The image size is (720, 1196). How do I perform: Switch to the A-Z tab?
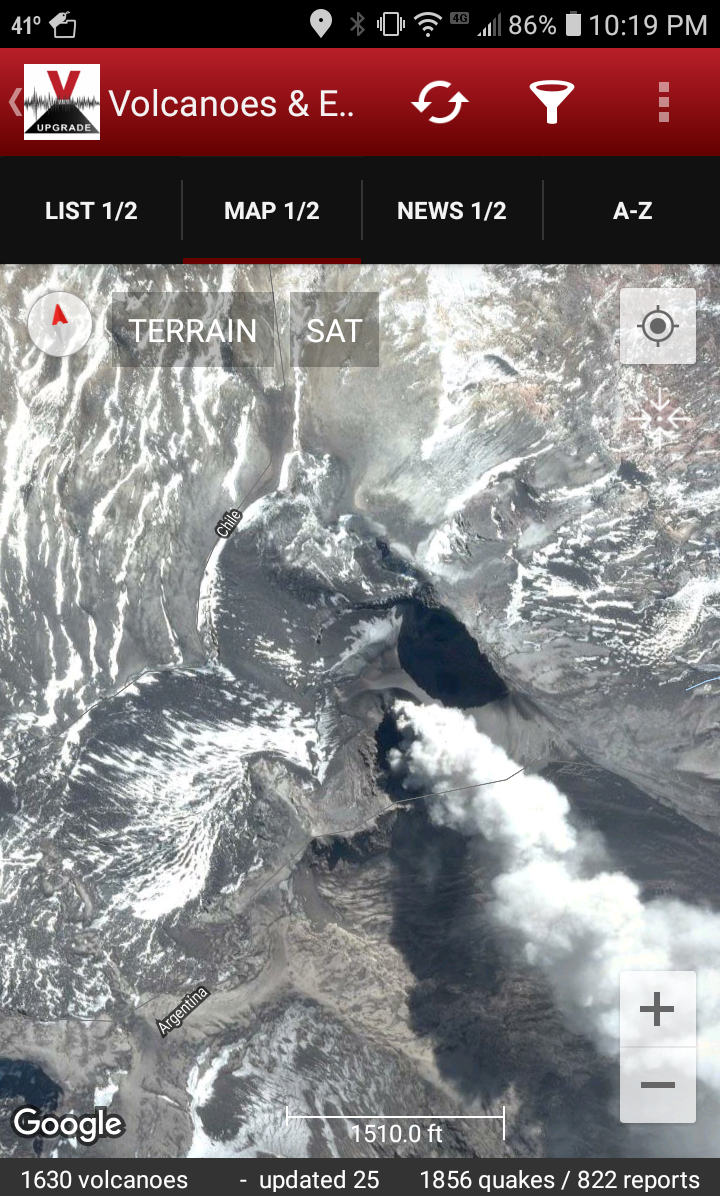point(632,211)
